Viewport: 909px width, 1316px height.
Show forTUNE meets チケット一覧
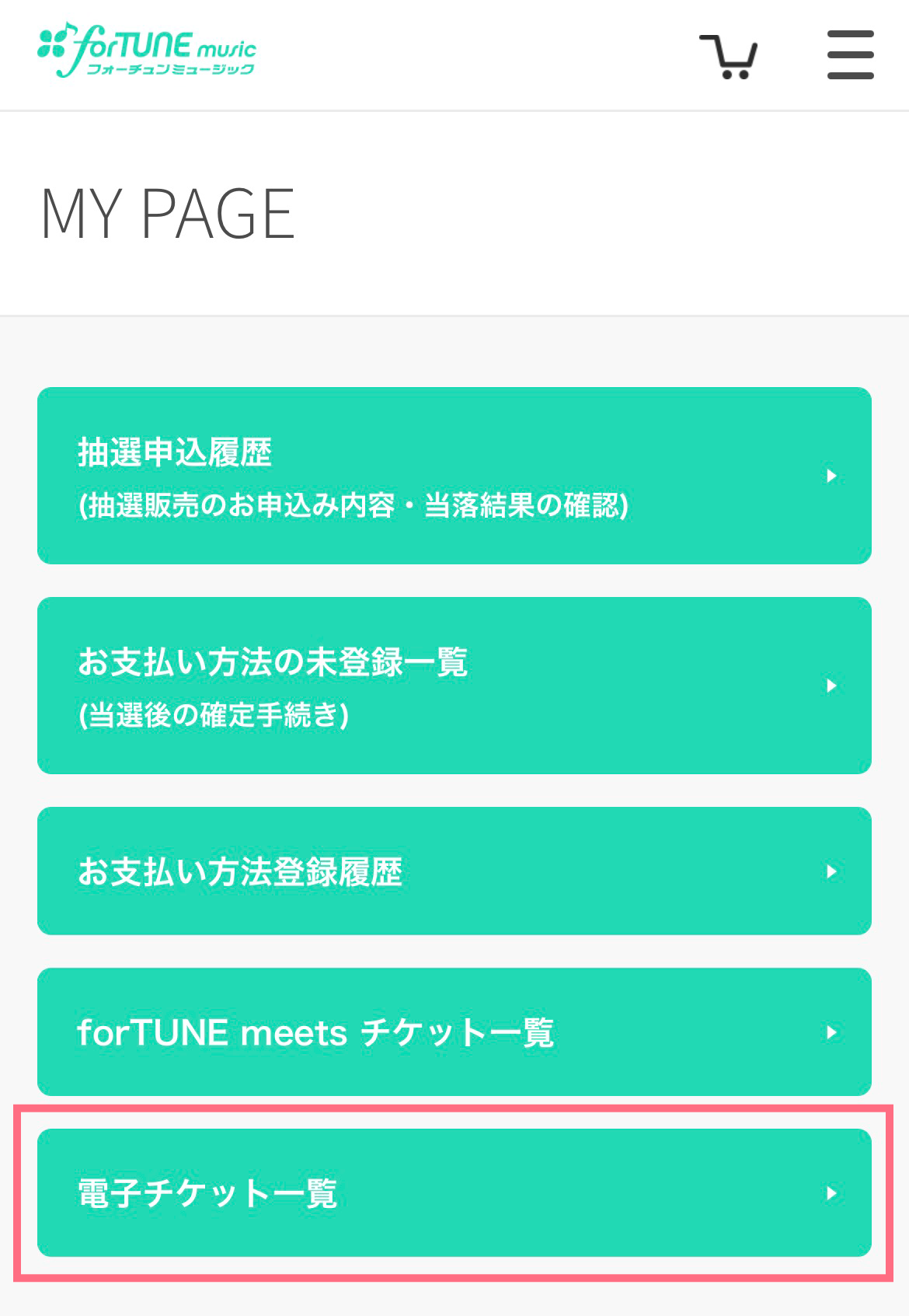tap(454, 1032)
